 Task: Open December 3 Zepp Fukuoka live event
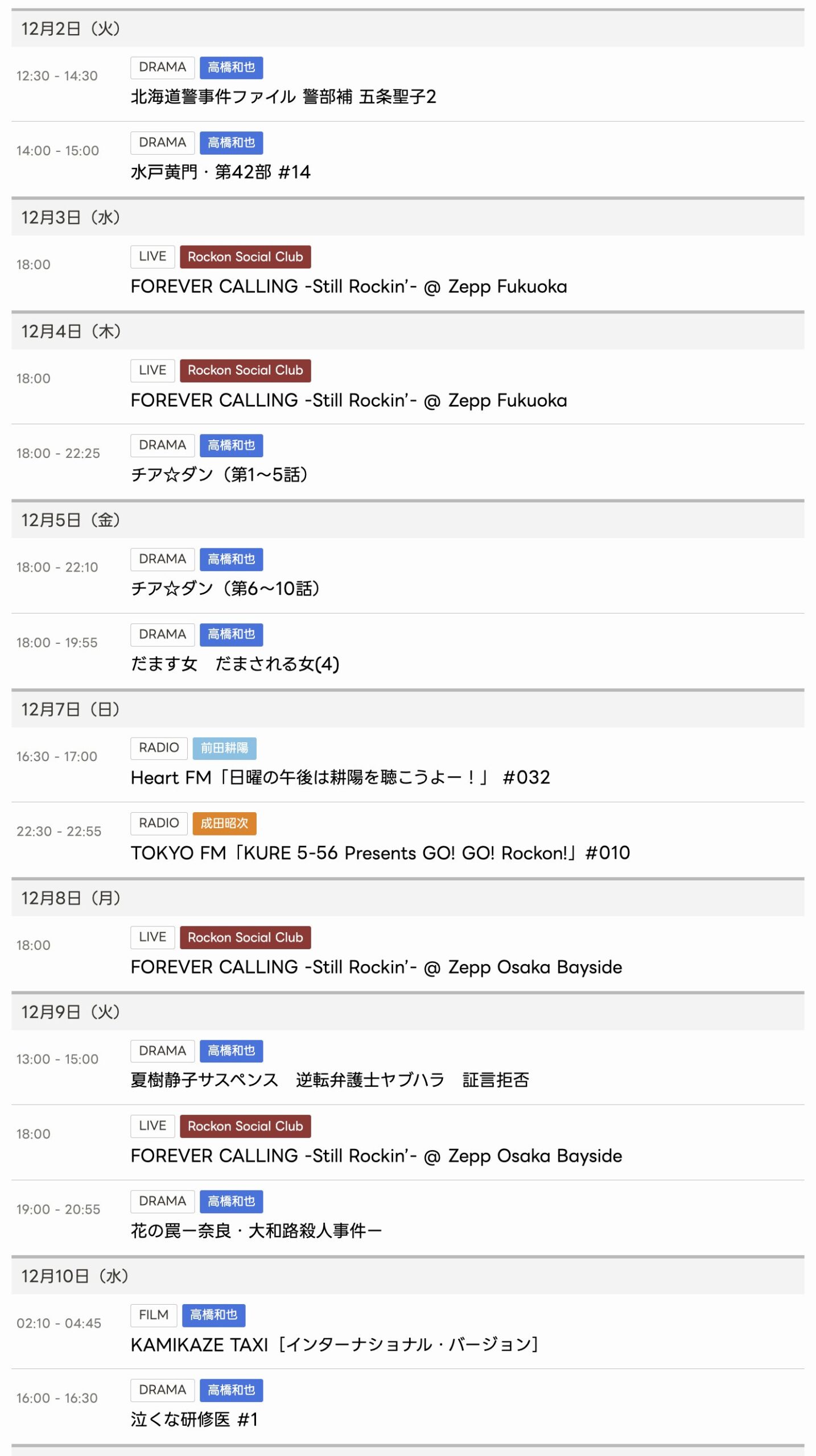tap(348, 286)
